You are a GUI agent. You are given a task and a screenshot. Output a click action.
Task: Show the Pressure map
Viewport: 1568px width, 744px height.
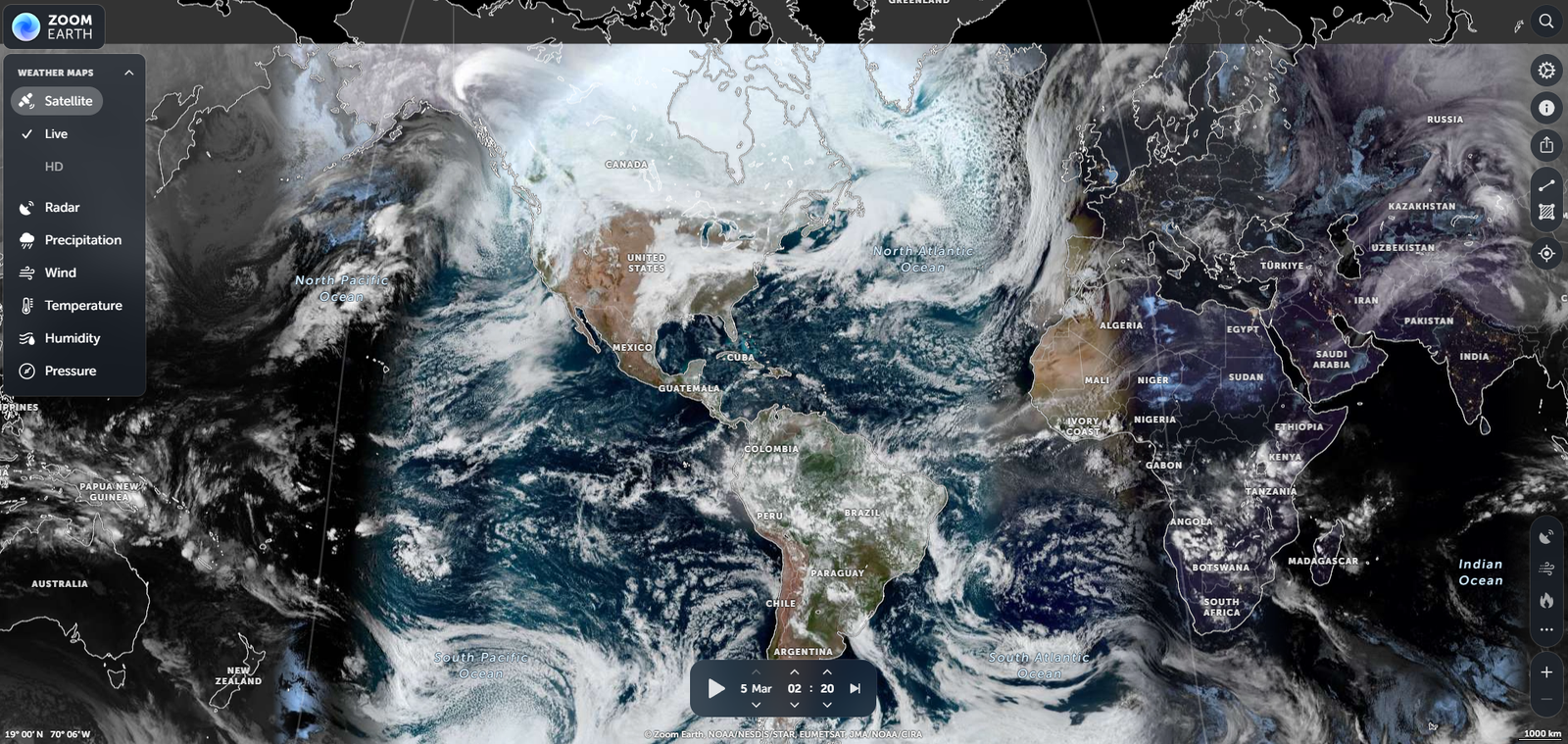tap(70, 371)
